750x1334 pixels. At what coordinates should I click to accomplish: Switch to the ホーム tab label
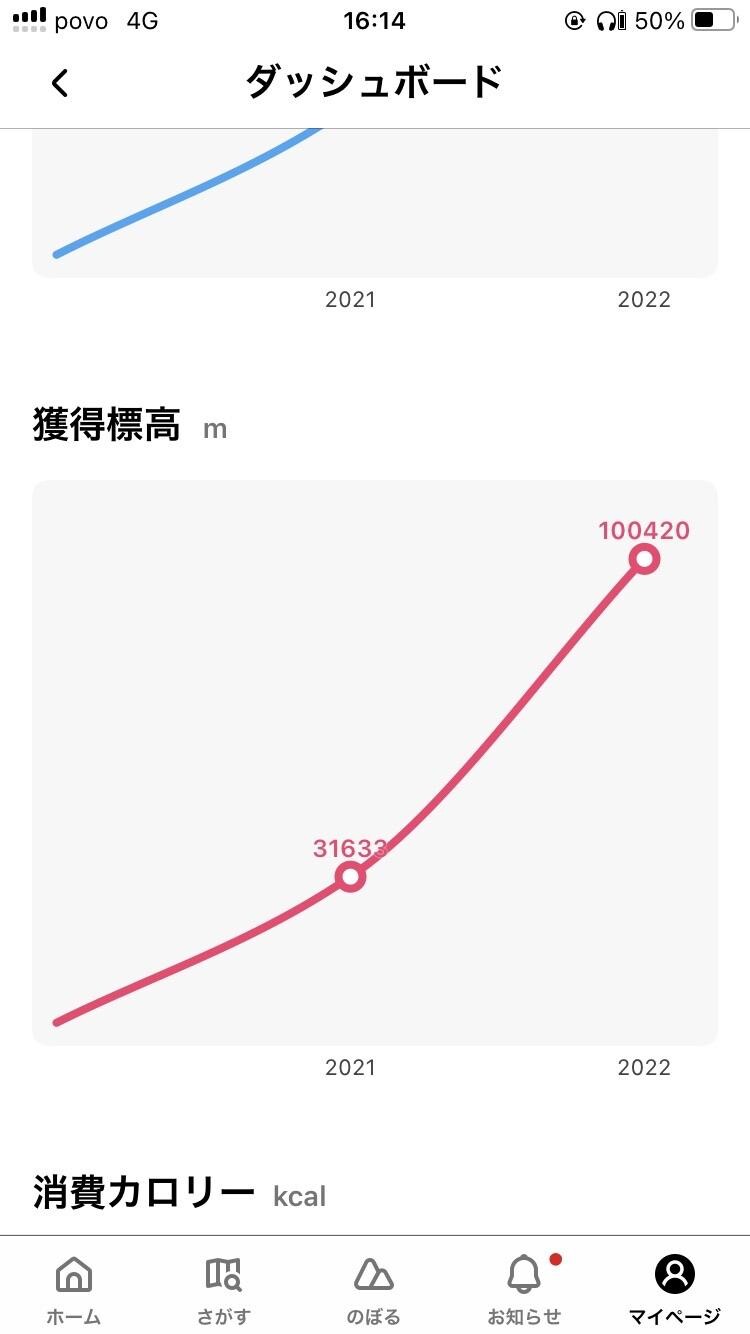coord(72,1318)
